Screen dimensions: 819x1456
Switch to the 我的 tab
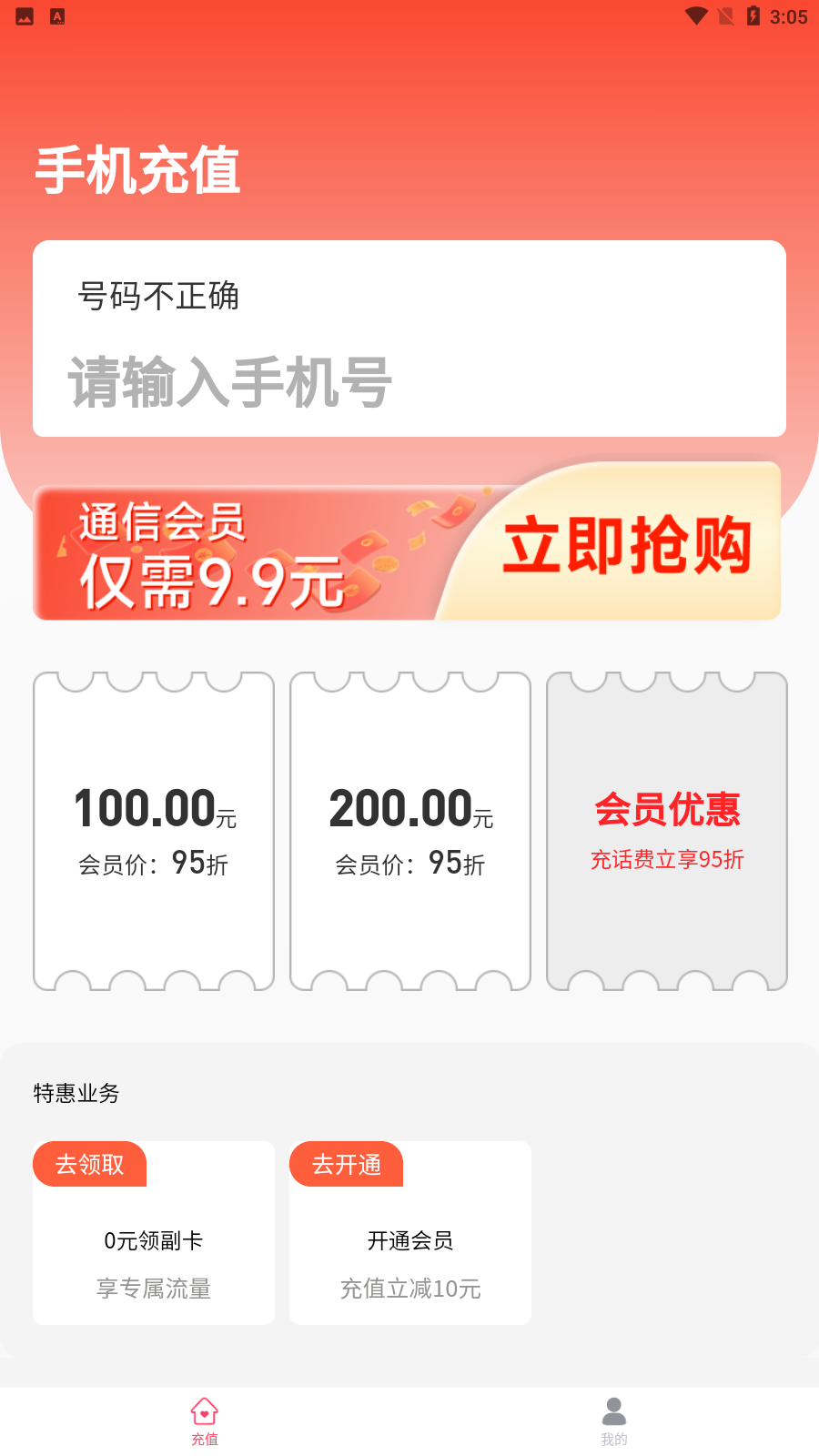pyautogui.click(x=614, y=1421)
